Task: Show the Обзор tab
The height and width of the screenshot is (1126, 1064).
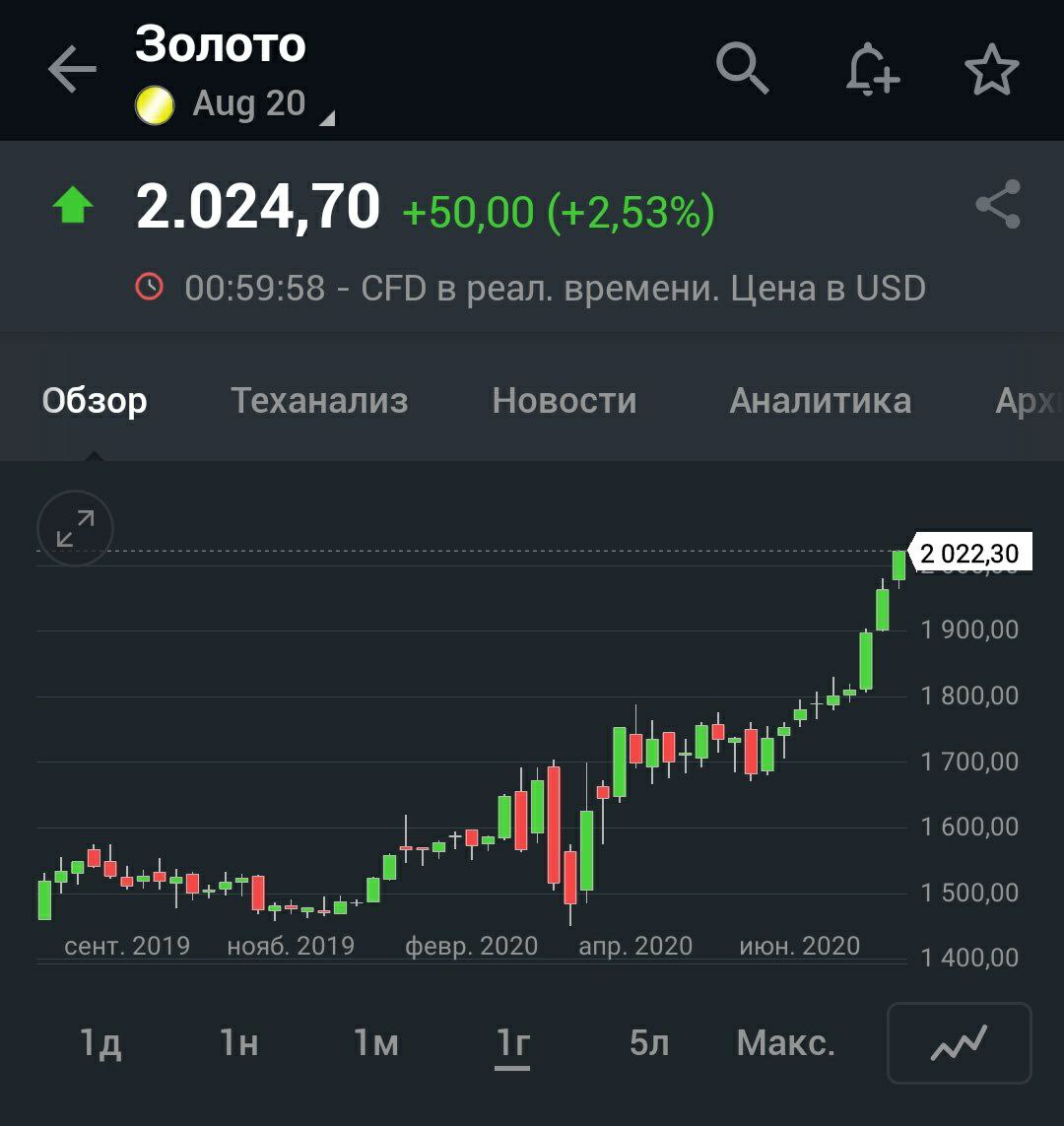Action: coord(95,401)
